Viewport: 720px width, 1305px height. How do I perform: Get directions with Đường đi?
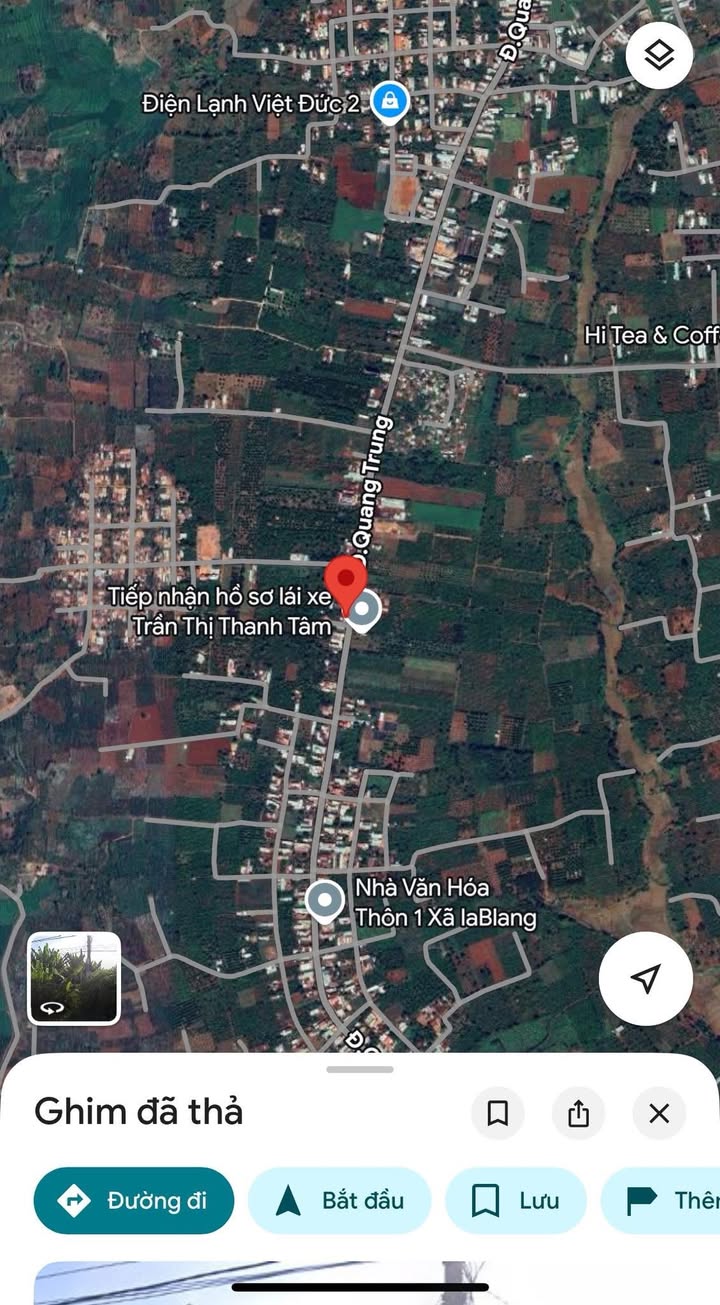click(x=134, y=1200)
